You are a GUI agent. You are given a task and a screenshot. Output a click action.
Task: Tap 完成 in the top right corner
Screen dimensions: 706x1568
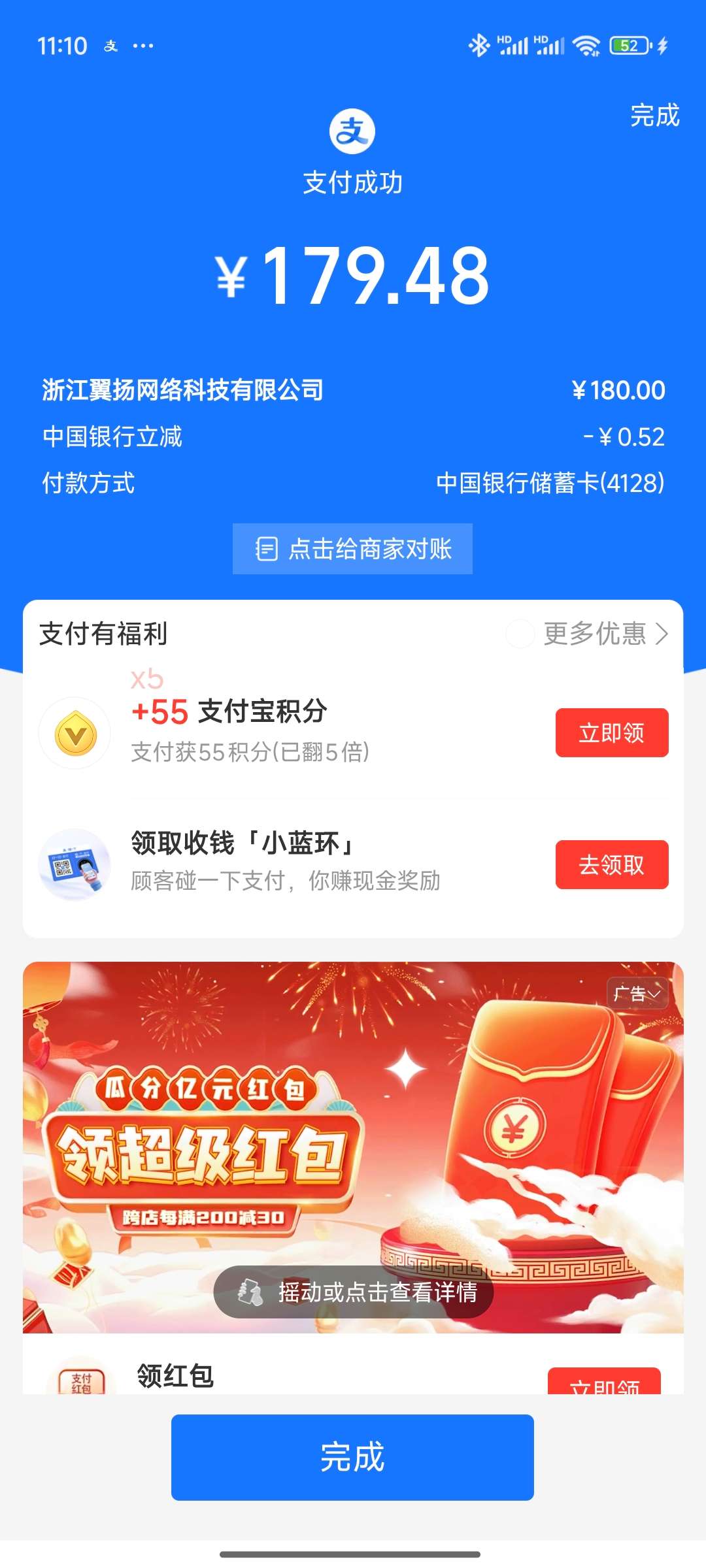(654, 116)
